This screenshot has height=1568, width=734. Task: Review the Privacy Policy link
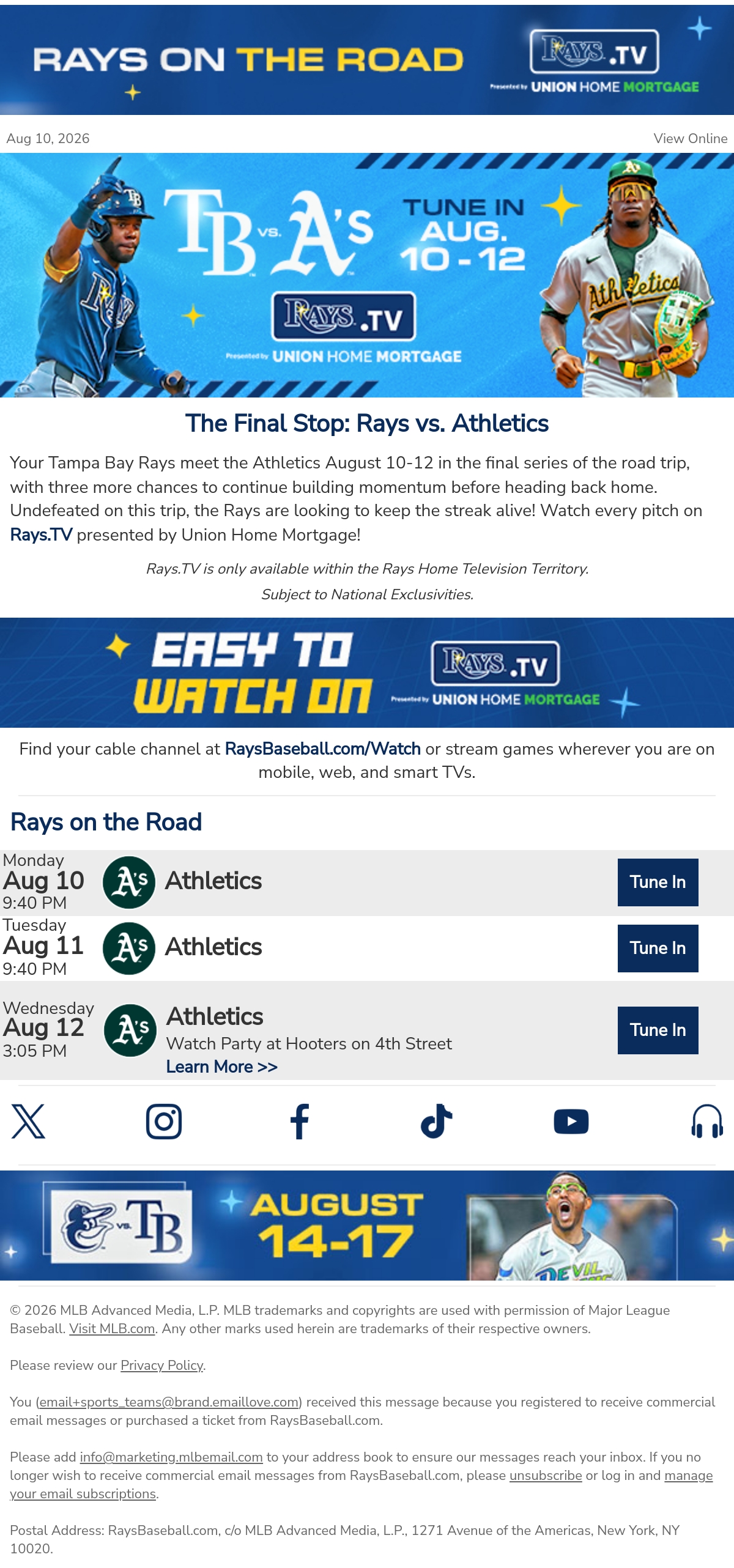click(161, 1366)
